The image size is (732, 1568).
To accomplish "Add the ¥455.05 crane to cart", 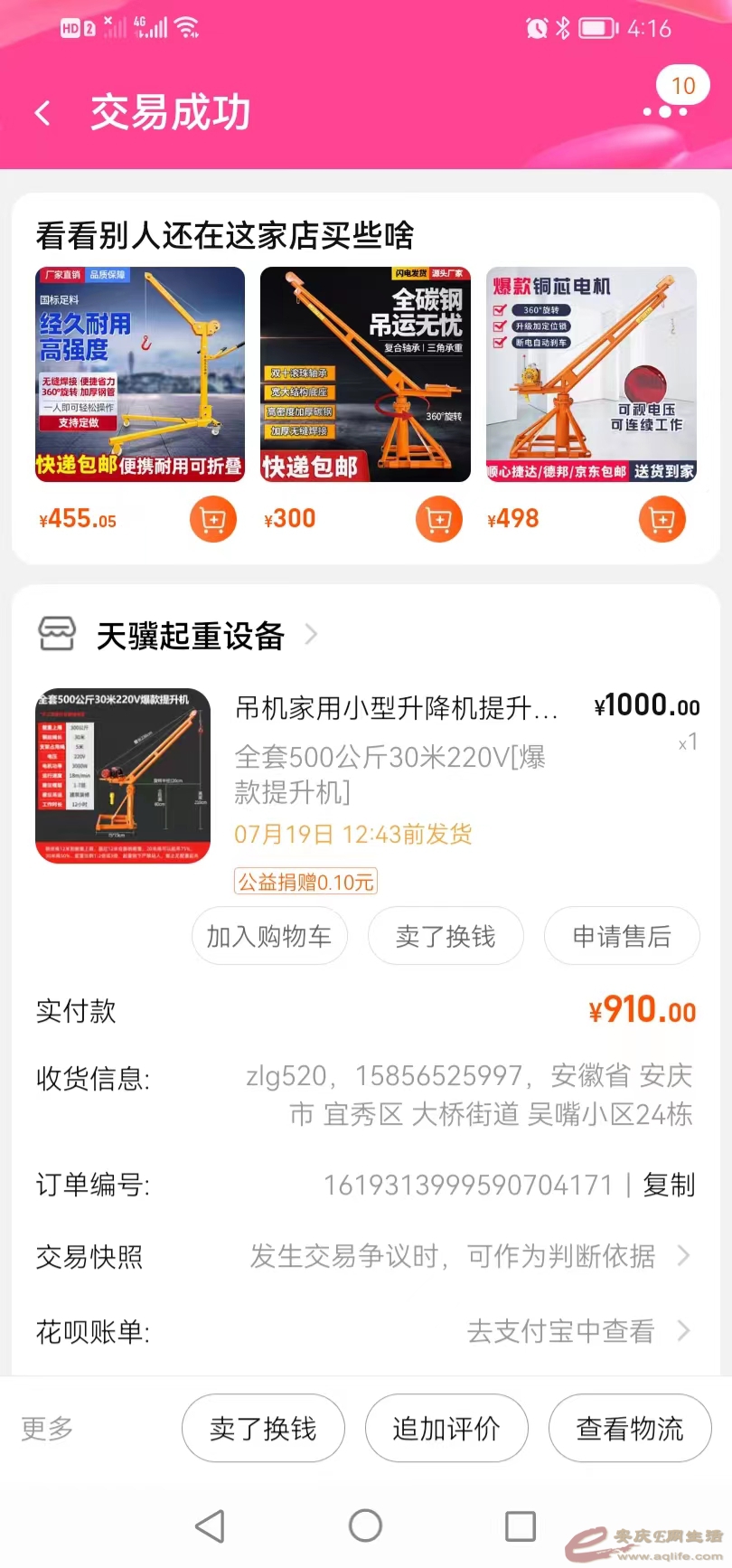I will pos(212,520).
